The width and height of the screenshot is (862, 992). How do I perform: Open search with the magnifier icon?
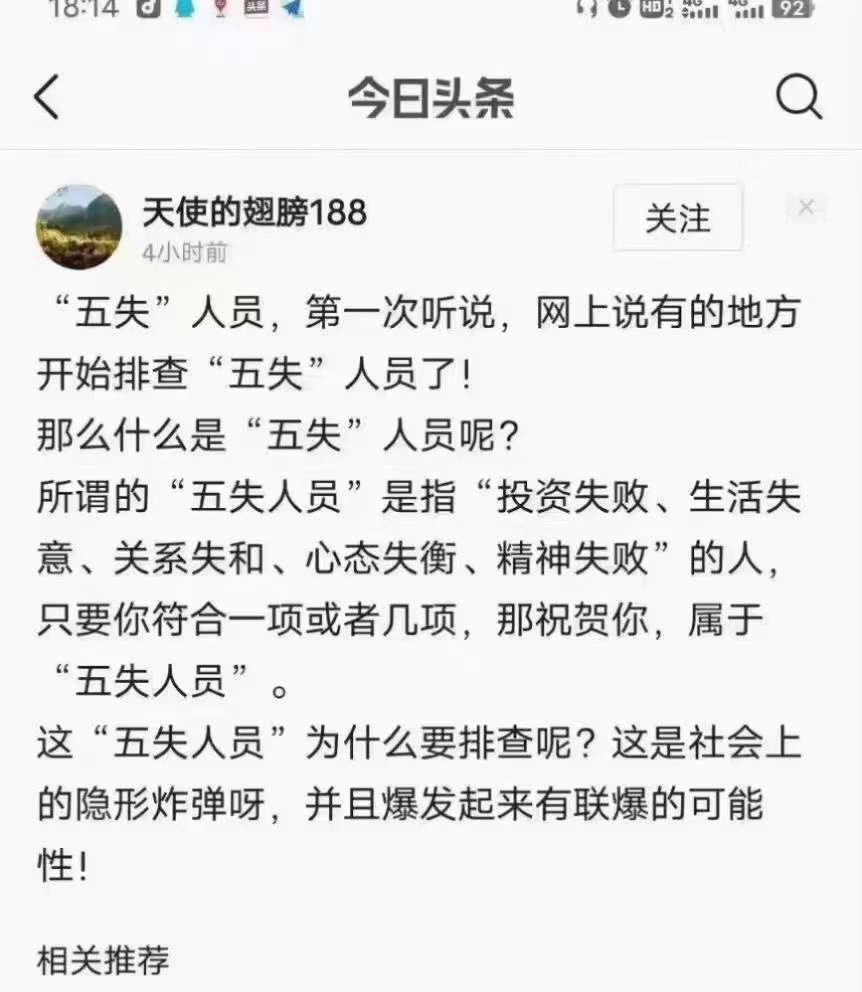point(798,98)
